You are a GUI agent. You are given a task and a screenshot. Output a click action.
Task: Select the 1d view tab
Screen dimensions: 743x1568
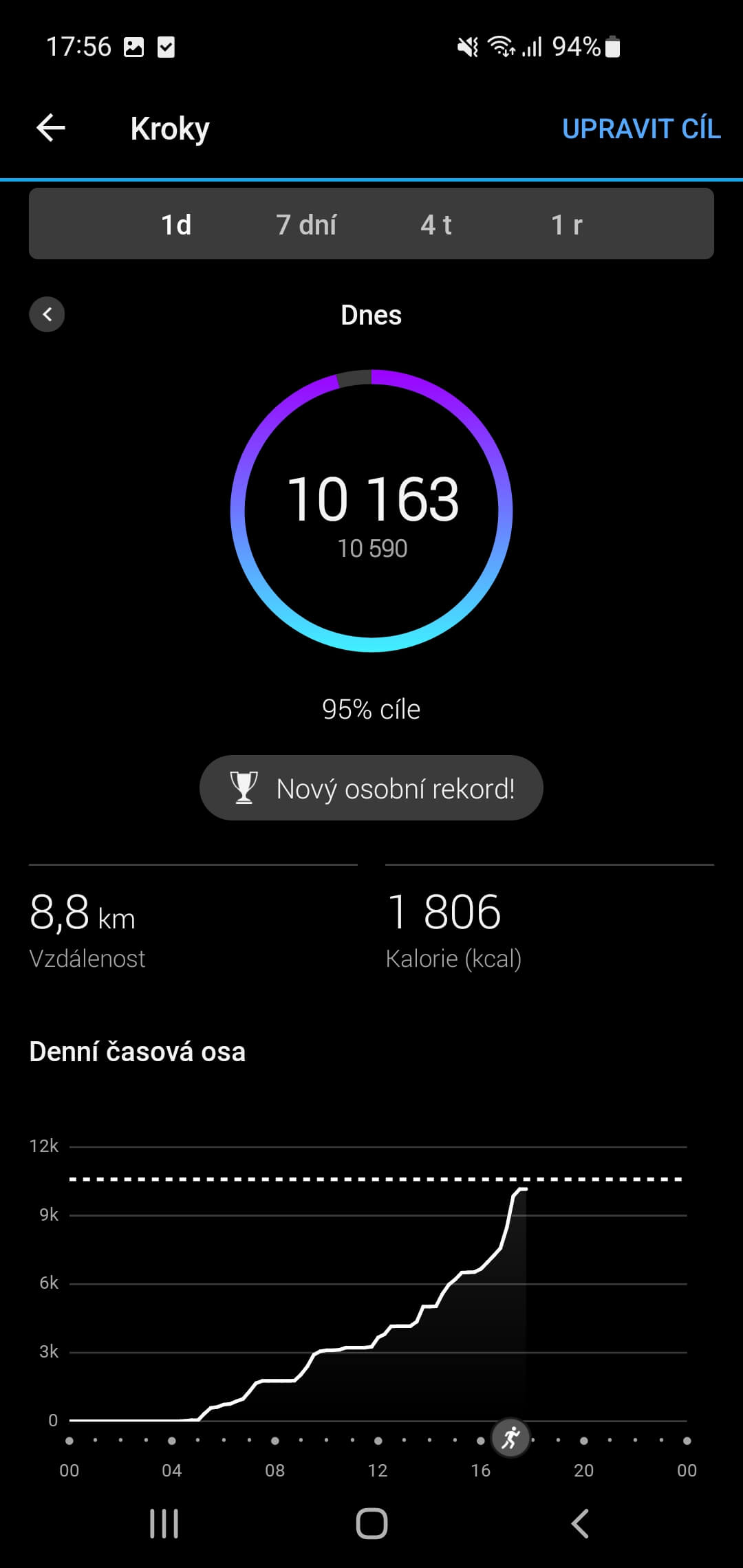click(x=176, y=225)
